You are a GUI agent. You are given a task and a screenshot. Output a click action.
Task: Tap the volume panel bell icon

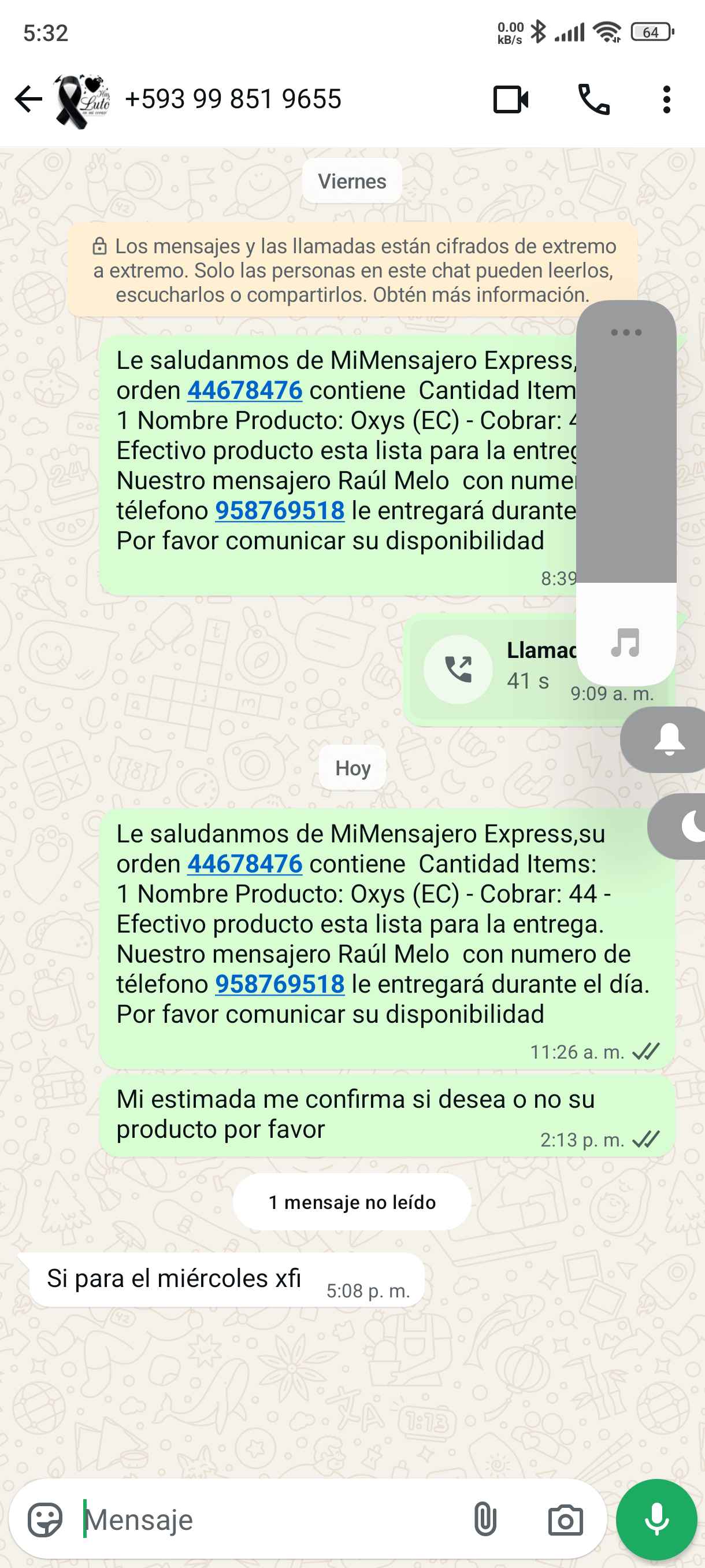[669, 739]
